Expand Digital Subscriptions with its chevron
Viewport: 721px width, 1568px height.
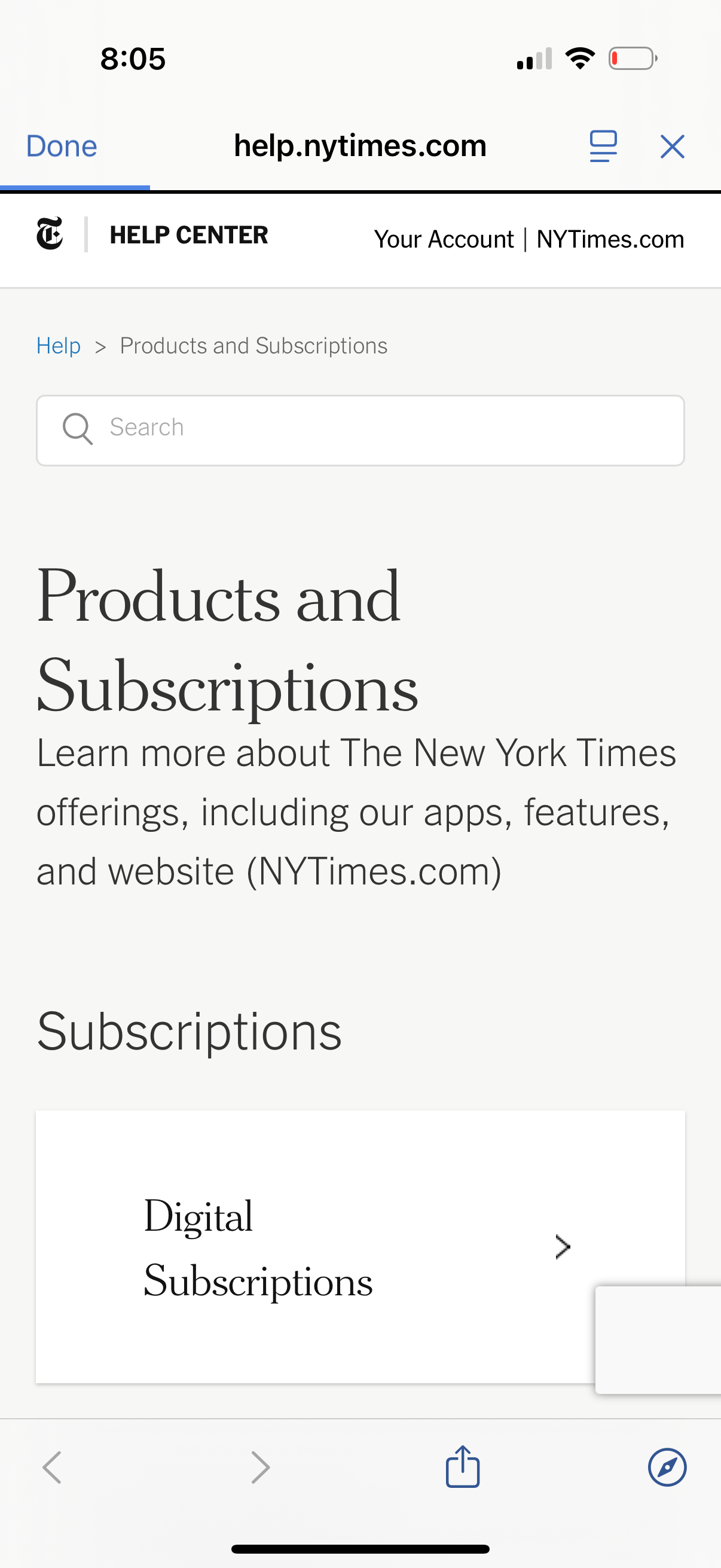coord(562,1246)
